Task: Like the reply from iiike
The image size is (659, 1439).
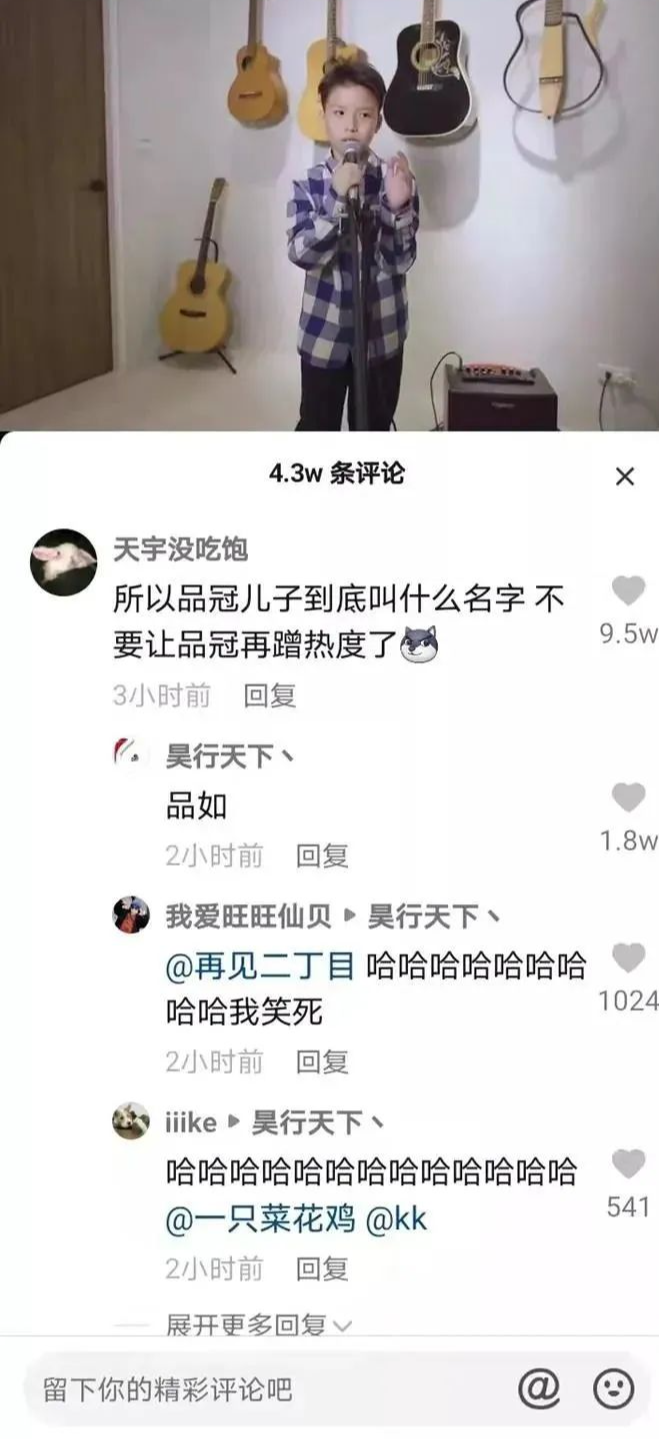Action: pyautogui.click(x=628, y=1165)
